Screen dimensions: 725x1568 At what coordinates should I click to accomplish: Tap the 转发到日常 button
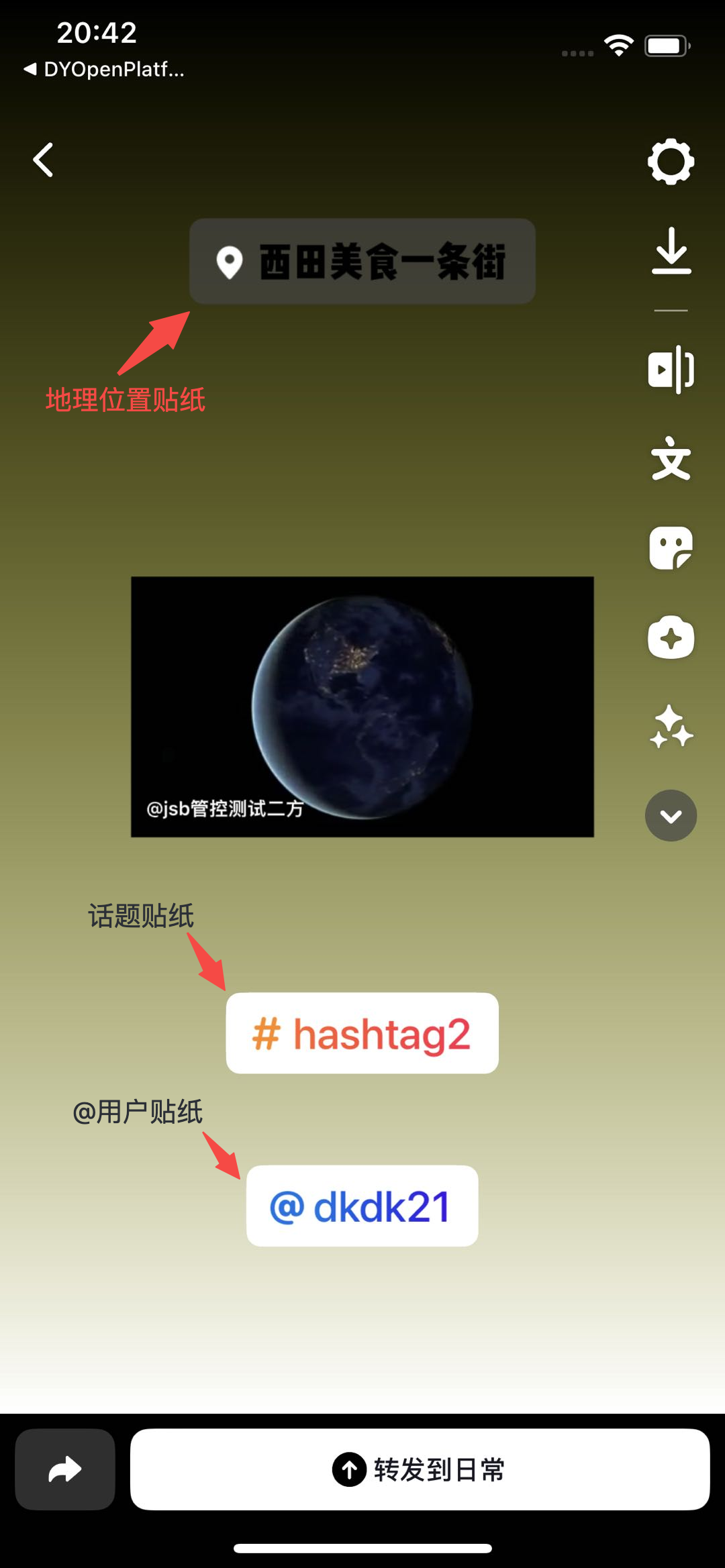pos(420,1469)
